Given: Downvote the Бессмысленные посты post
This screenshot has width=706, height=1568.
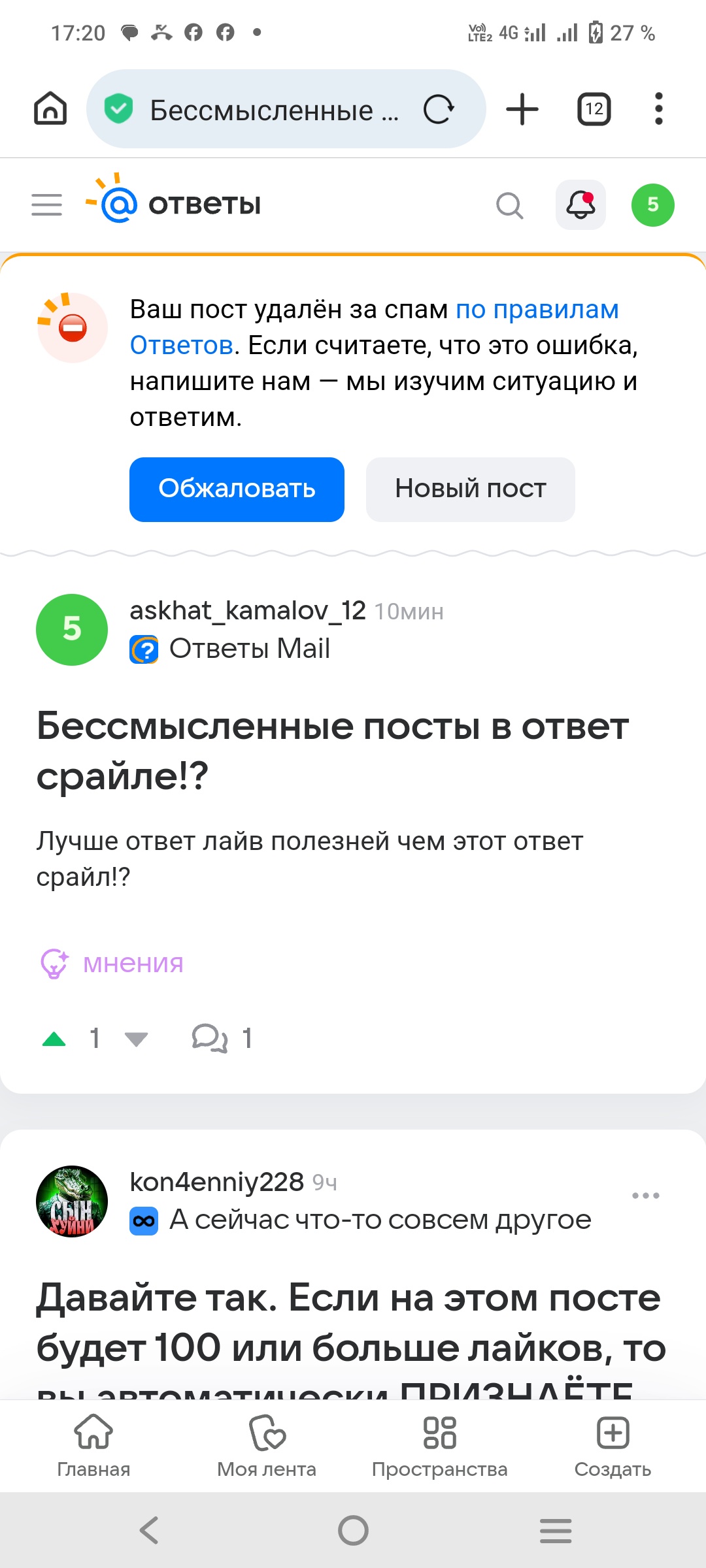Looking at the screenshot, I should tap(136, 1039).
